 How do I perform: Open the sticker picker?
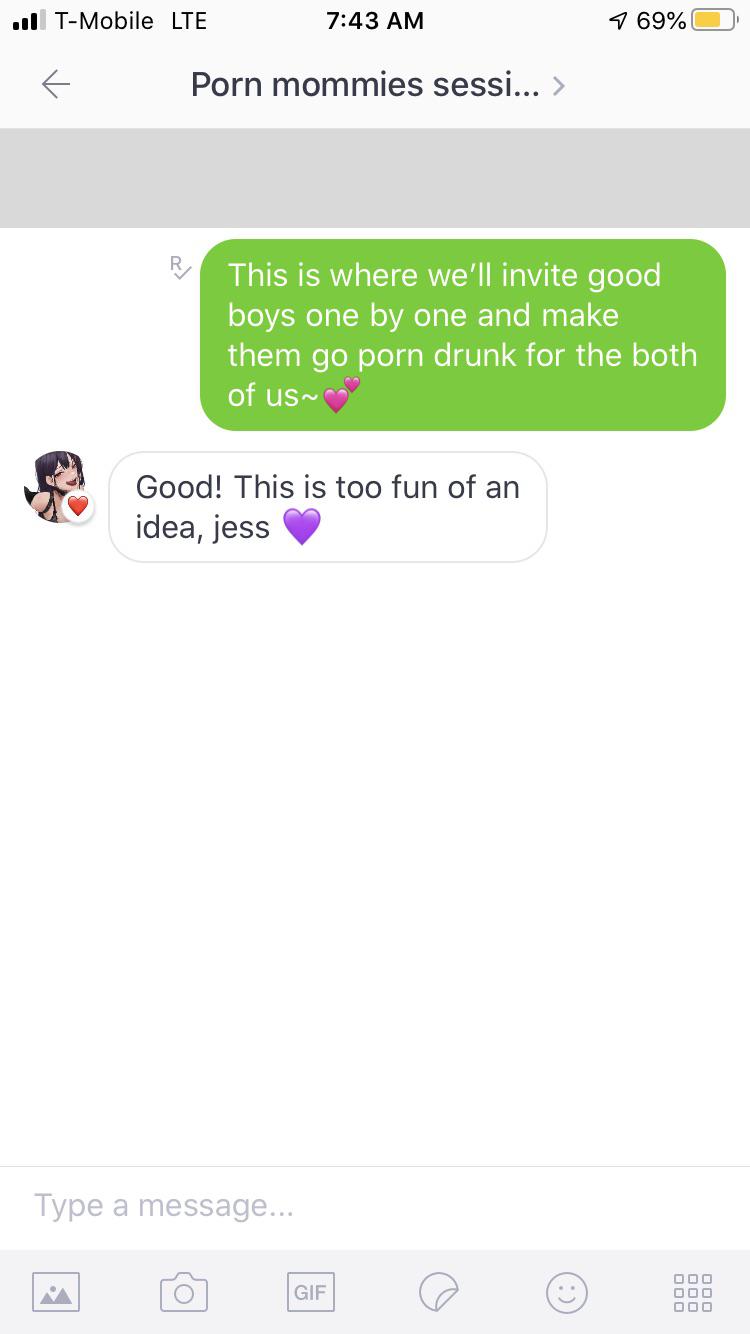pos(438,1292)
